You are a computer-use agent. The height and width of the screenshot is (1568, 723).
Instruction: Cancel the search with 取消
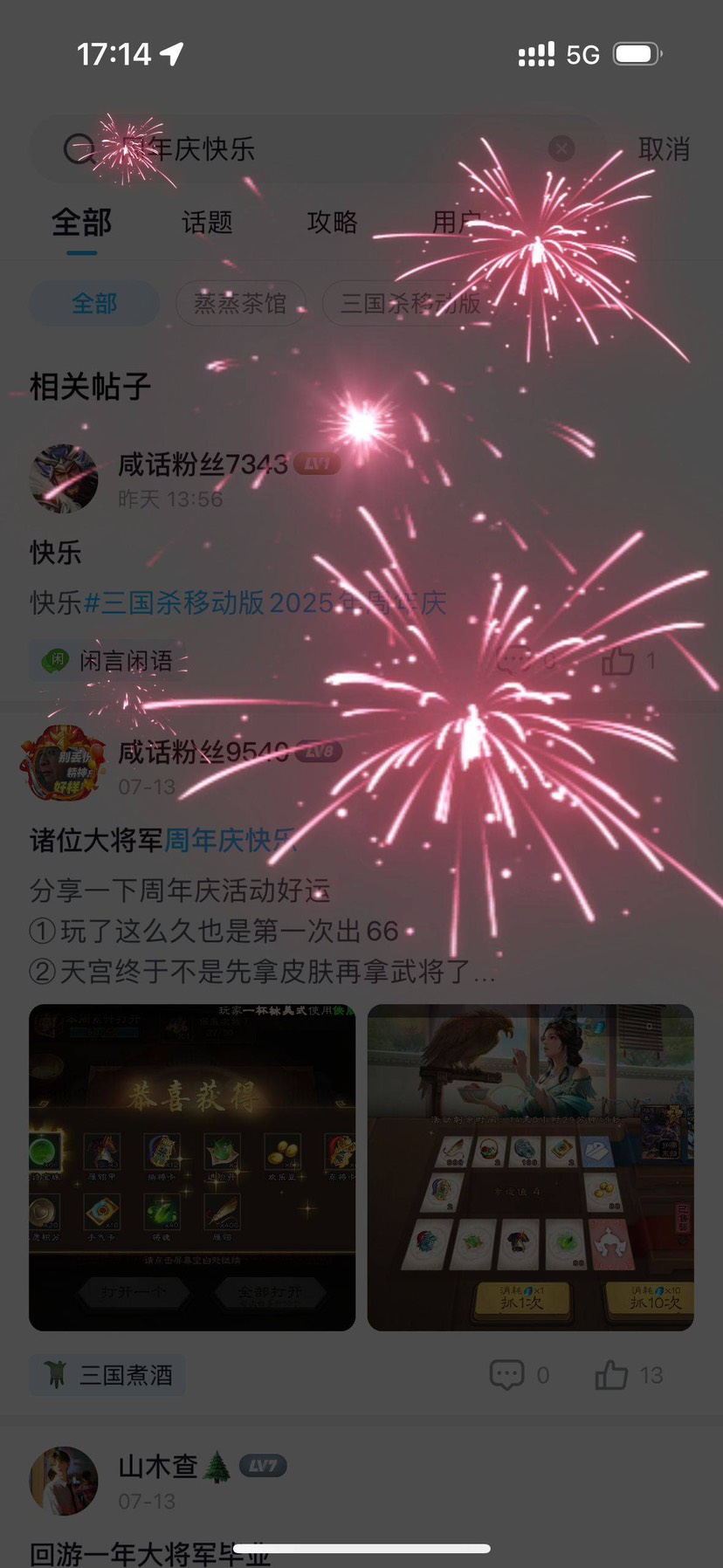(x=664, y=149)
